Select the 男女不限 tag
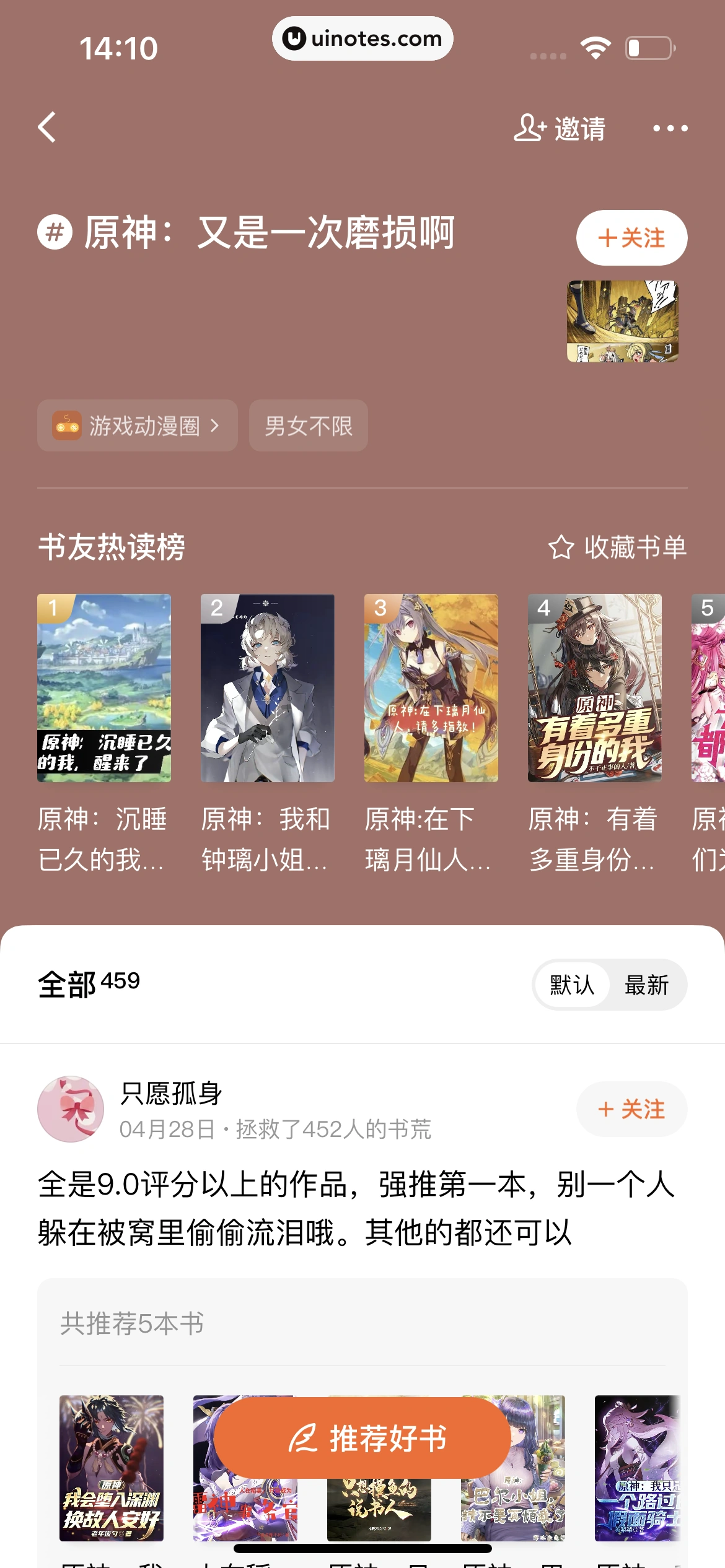 pyautogui.click(x=309, y=426)
